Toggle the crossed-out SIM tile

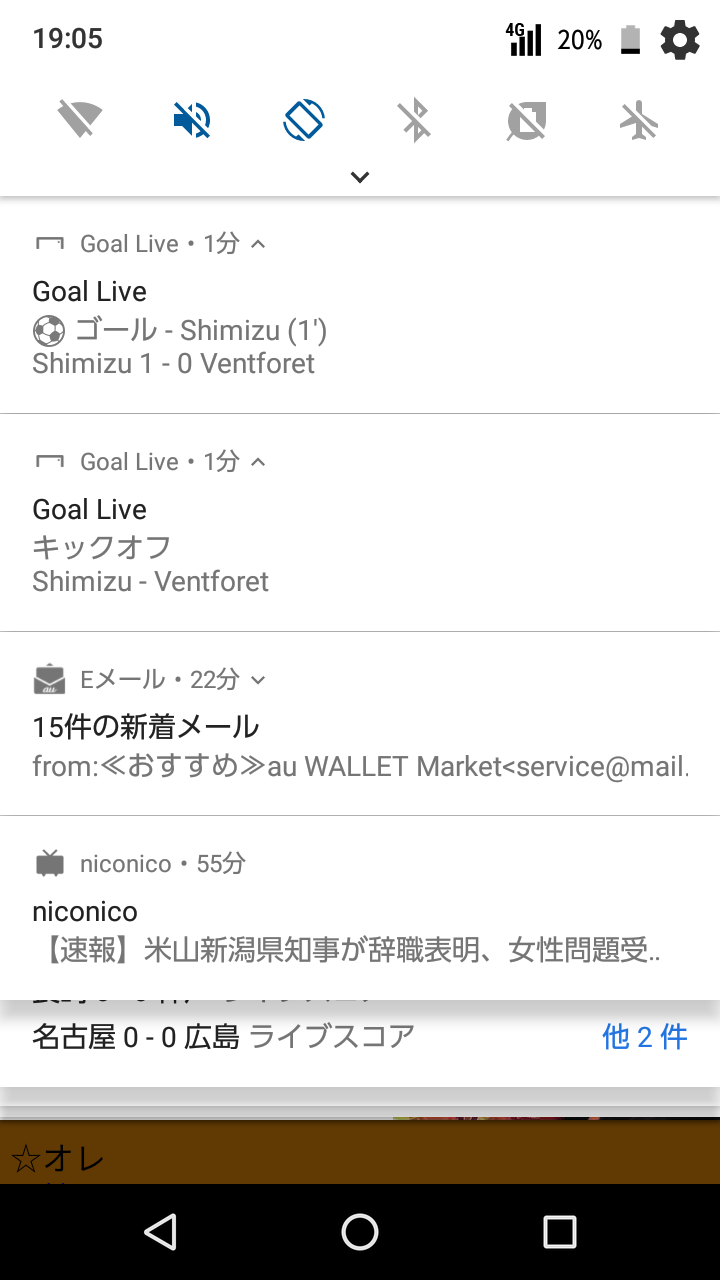point(527,121)
